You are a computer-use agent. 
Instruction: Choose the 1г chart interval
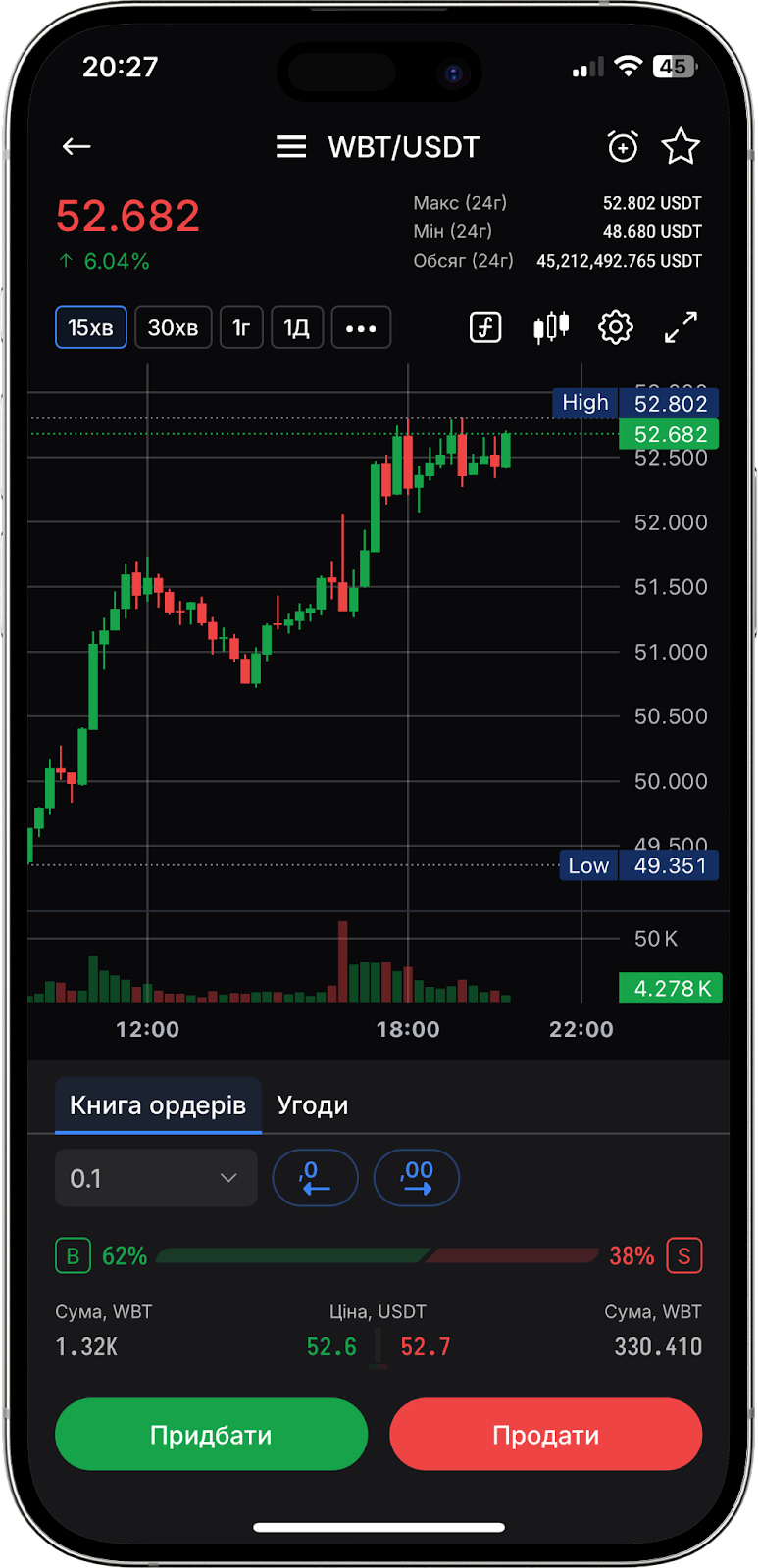[x=241, y=327]
